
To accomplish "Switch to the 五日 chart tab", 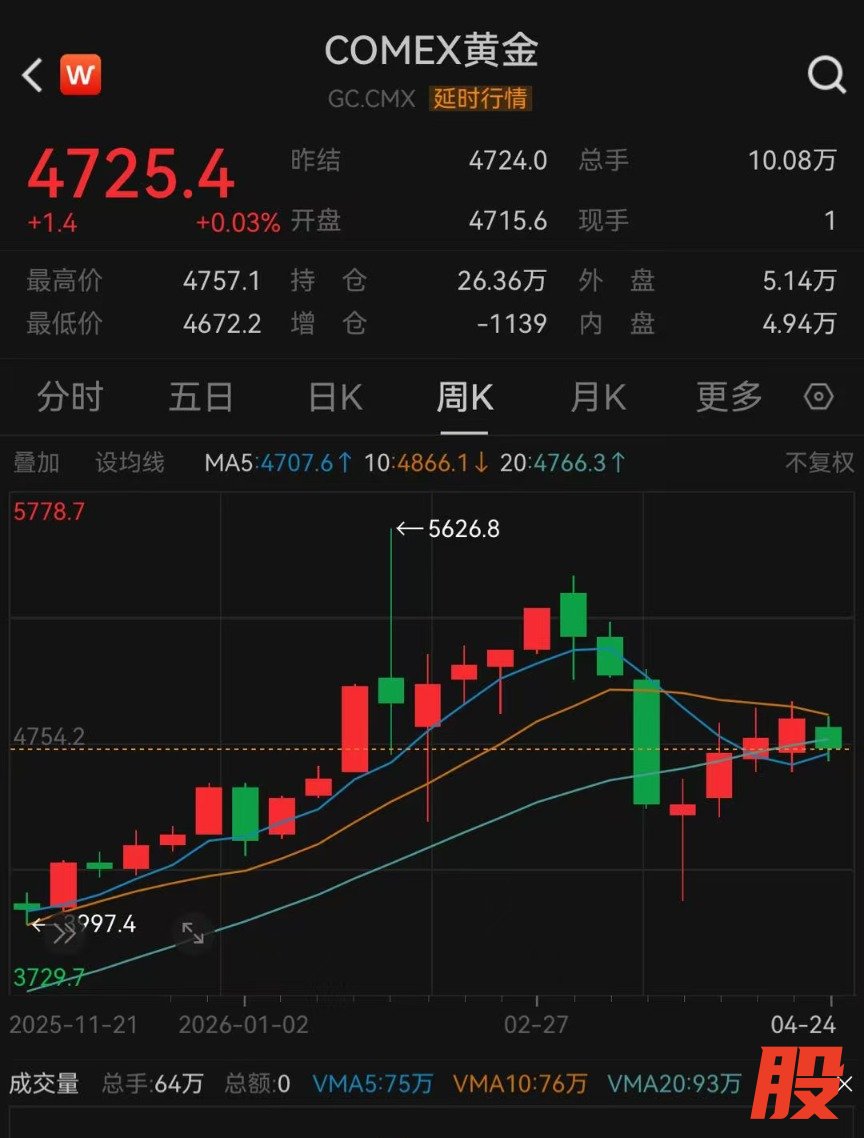I will 200,398.
